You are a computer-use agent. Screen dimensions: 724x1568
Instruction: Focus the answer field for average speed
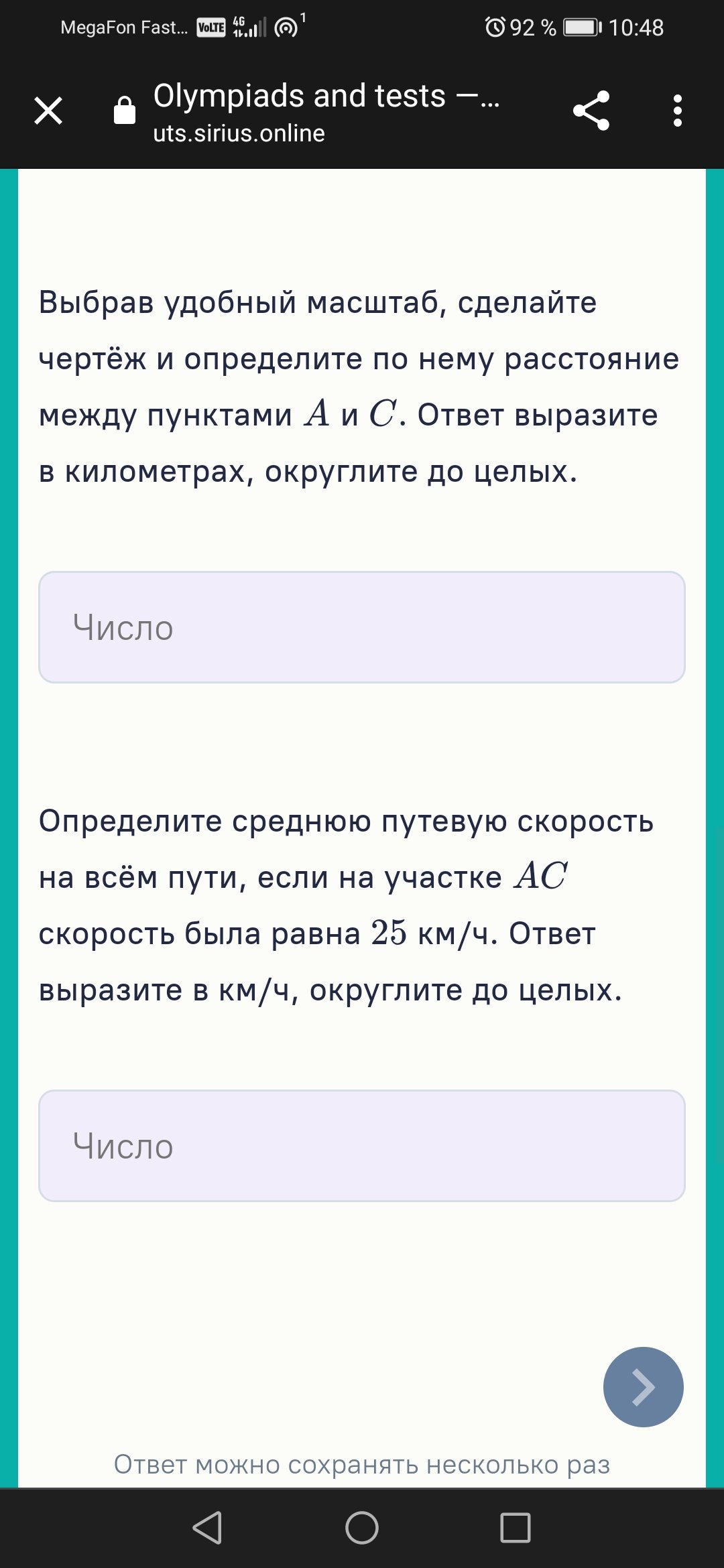362,1146
